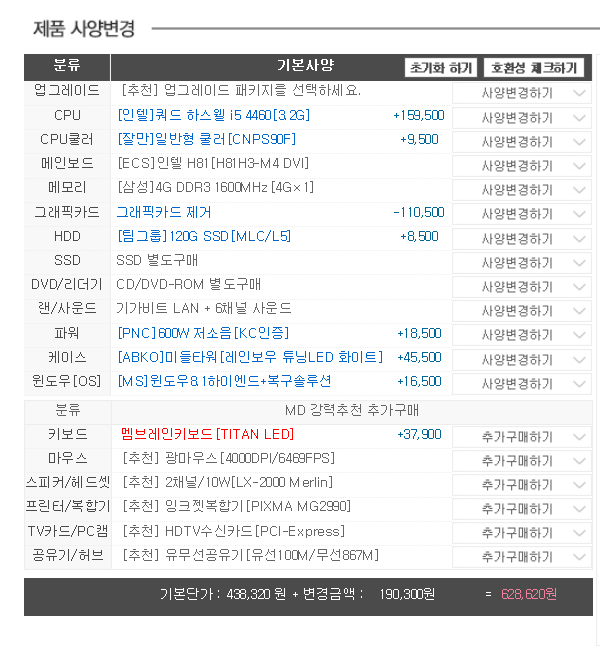Expand the CPU쿨러 spec change dropdown
Image resolution: width=600 pixels, height=649 pixels.
tap(522, 142)
